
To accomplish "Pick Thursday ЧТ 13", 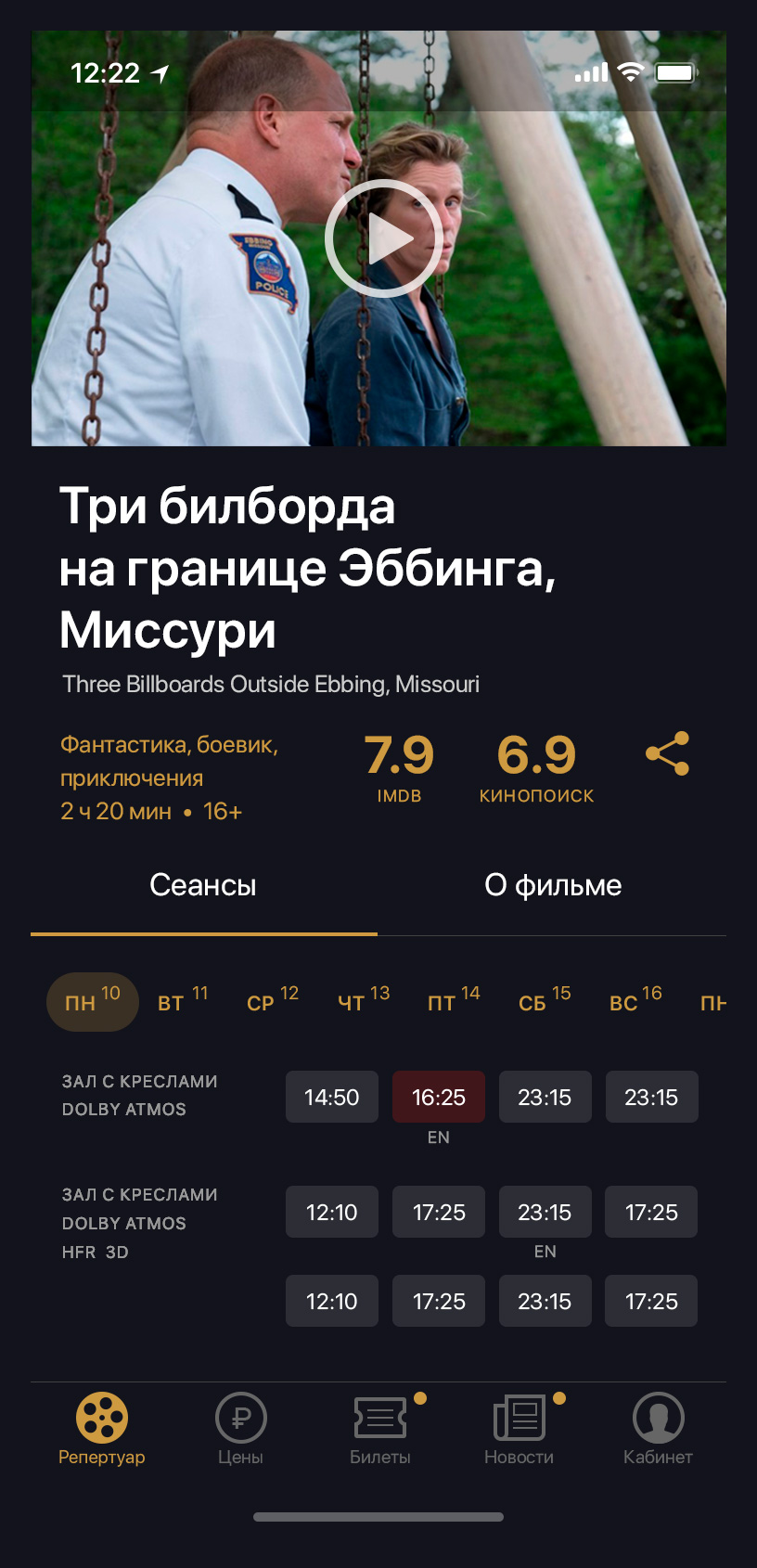I will [x=363, y=1002].
